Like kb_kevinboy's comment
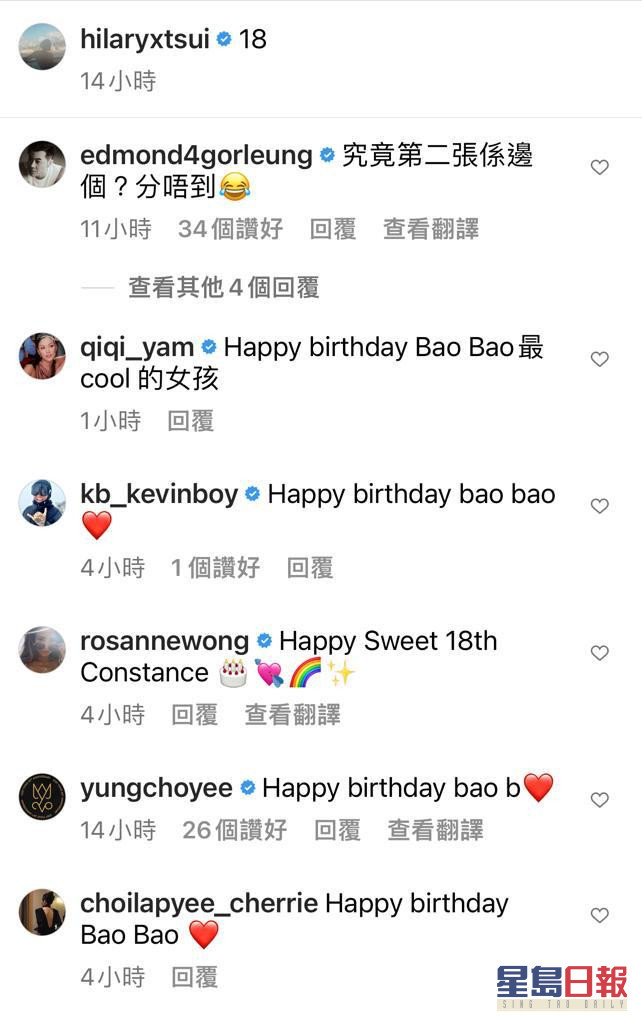This screenshot has height=1024, width=642. pyautogui.click(x=599, y=506)
